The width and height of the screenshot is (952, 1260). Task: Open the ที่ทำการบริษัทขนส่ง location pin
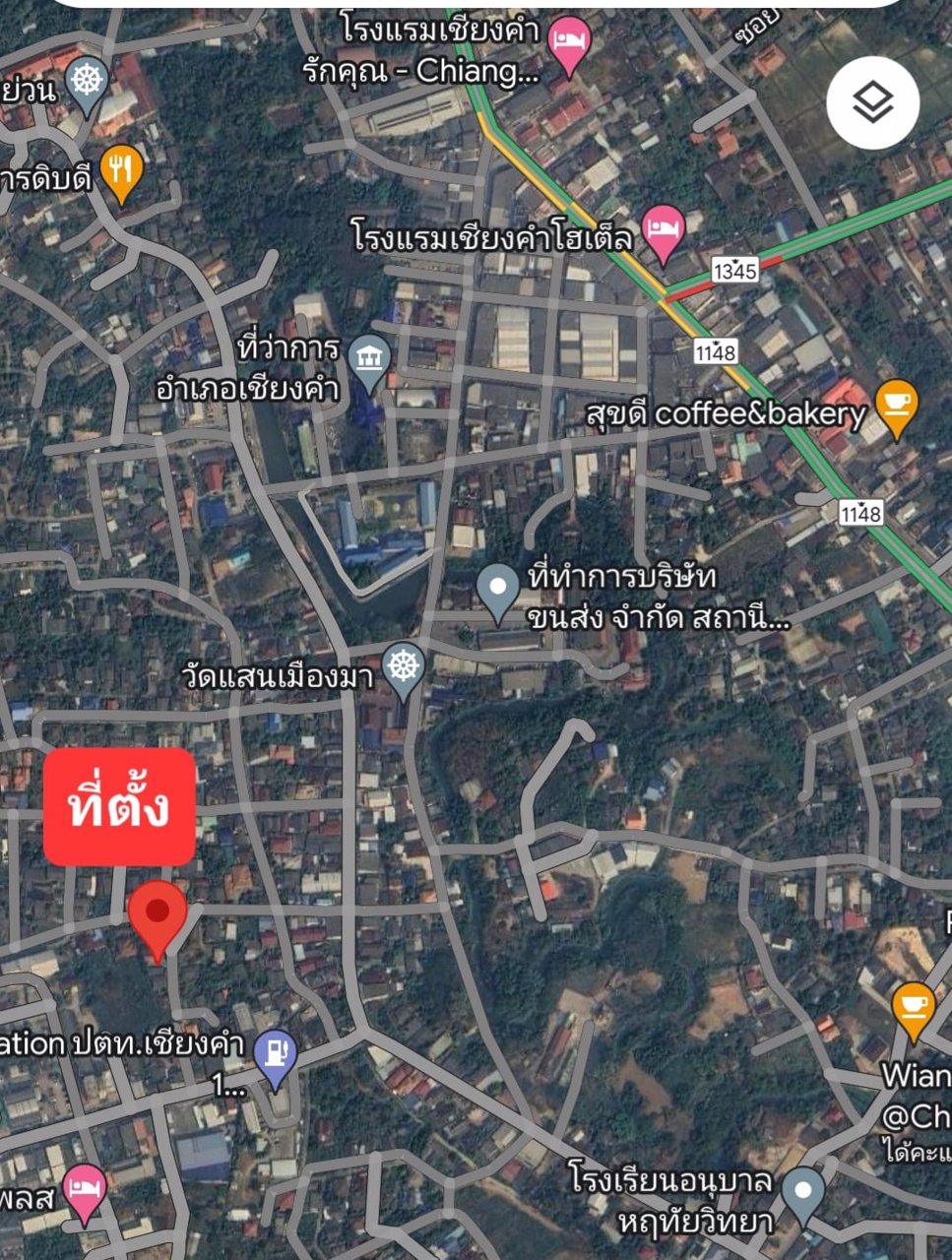click(498, 590)
